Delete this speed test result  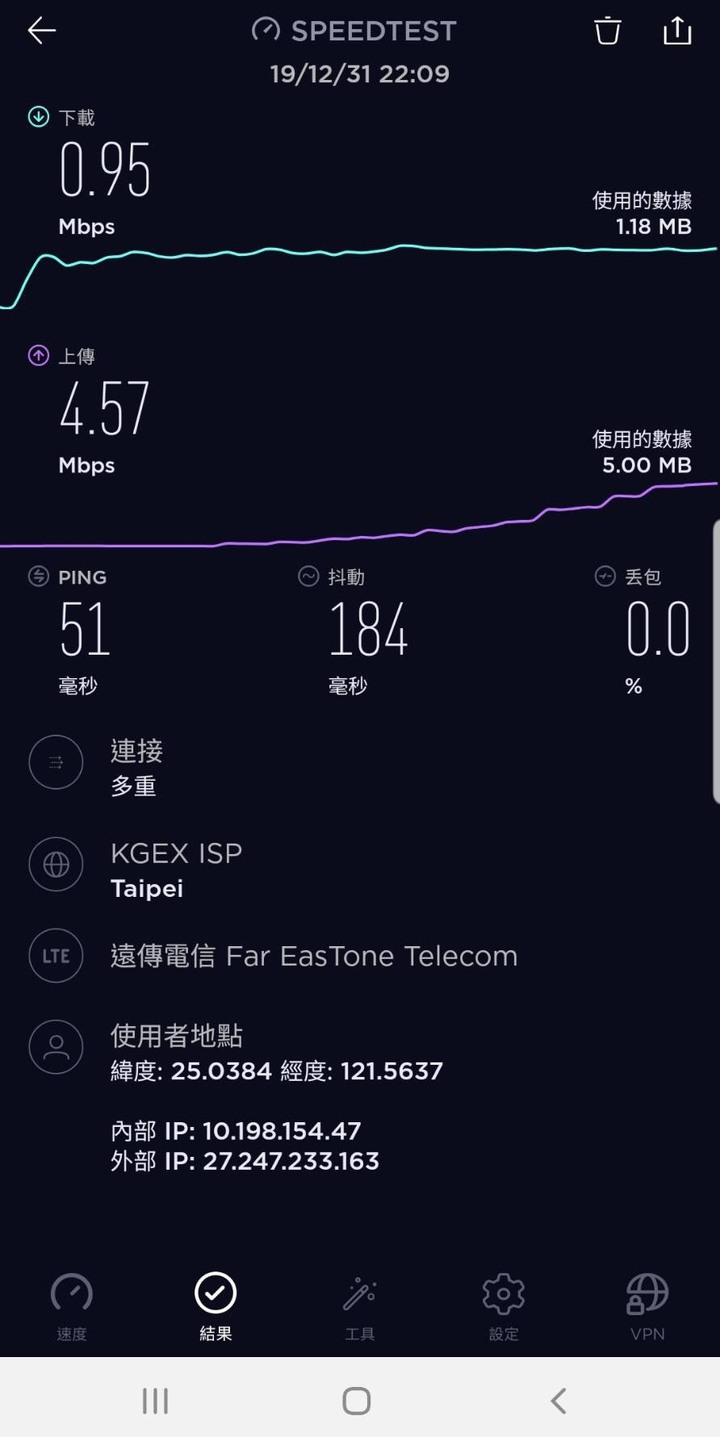coord(607,31)
